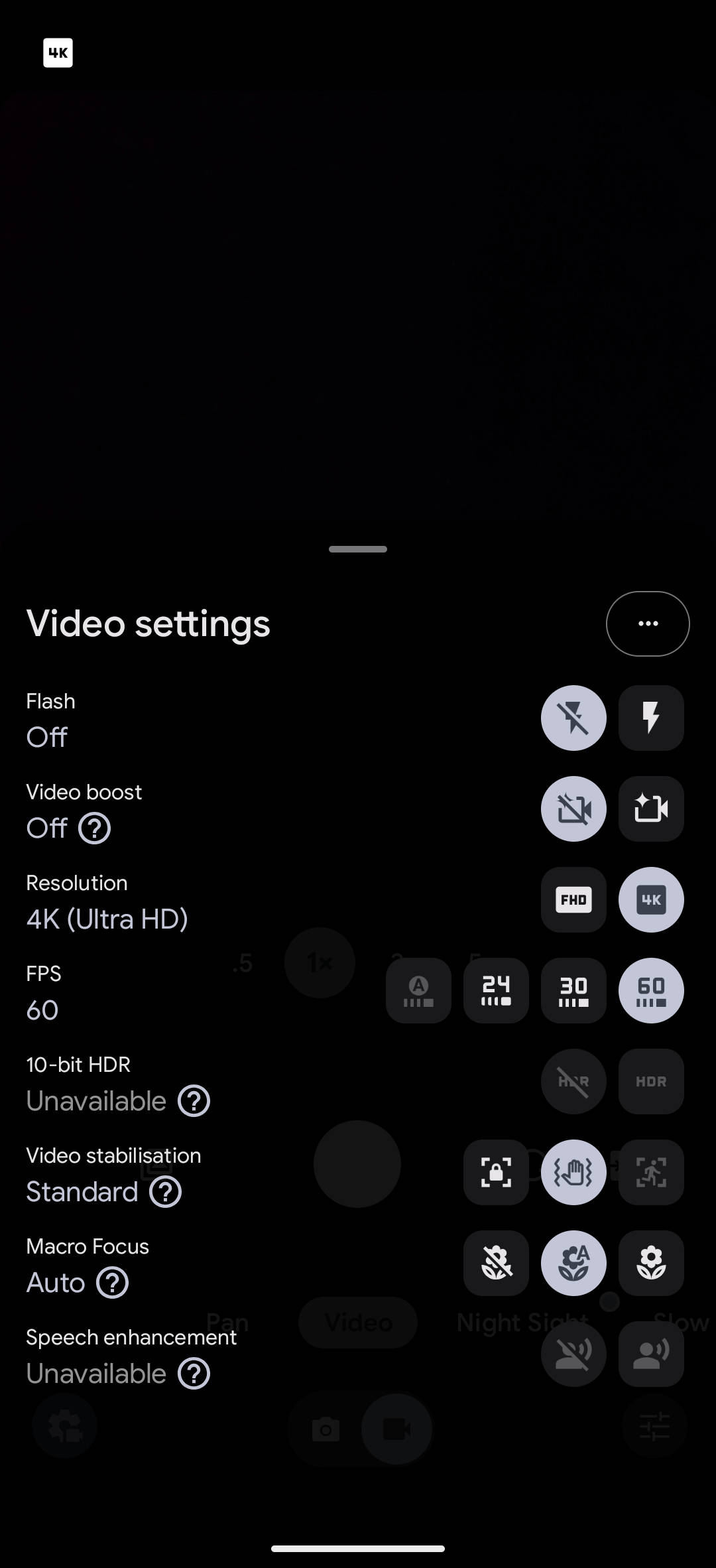Open the 10-bit HDR help icon
716x1568 pixels.
tap(194, 1101)
